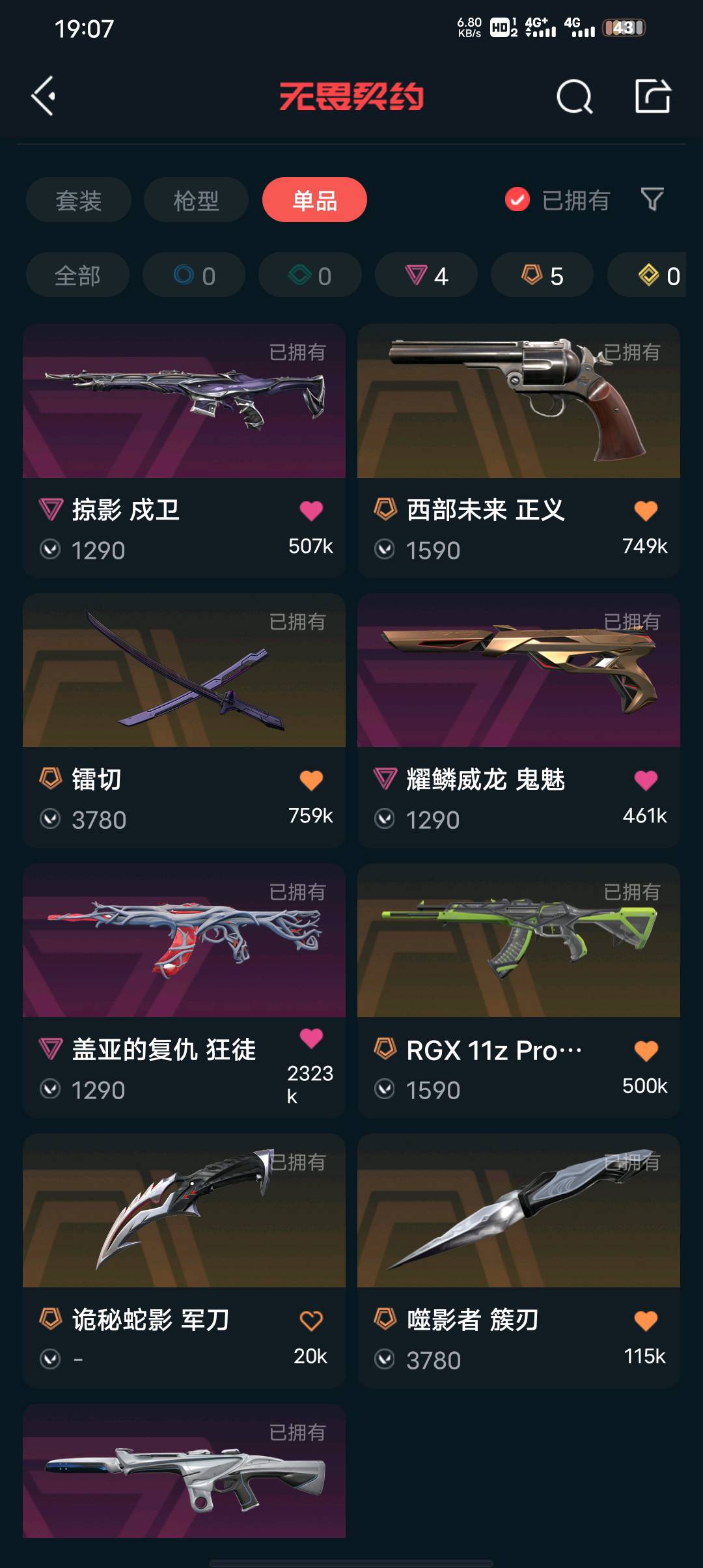This screenshot has width=703, height=1568.
Task: Filter by the purple tier chip showing 4
Action: (x=426, y=275)
